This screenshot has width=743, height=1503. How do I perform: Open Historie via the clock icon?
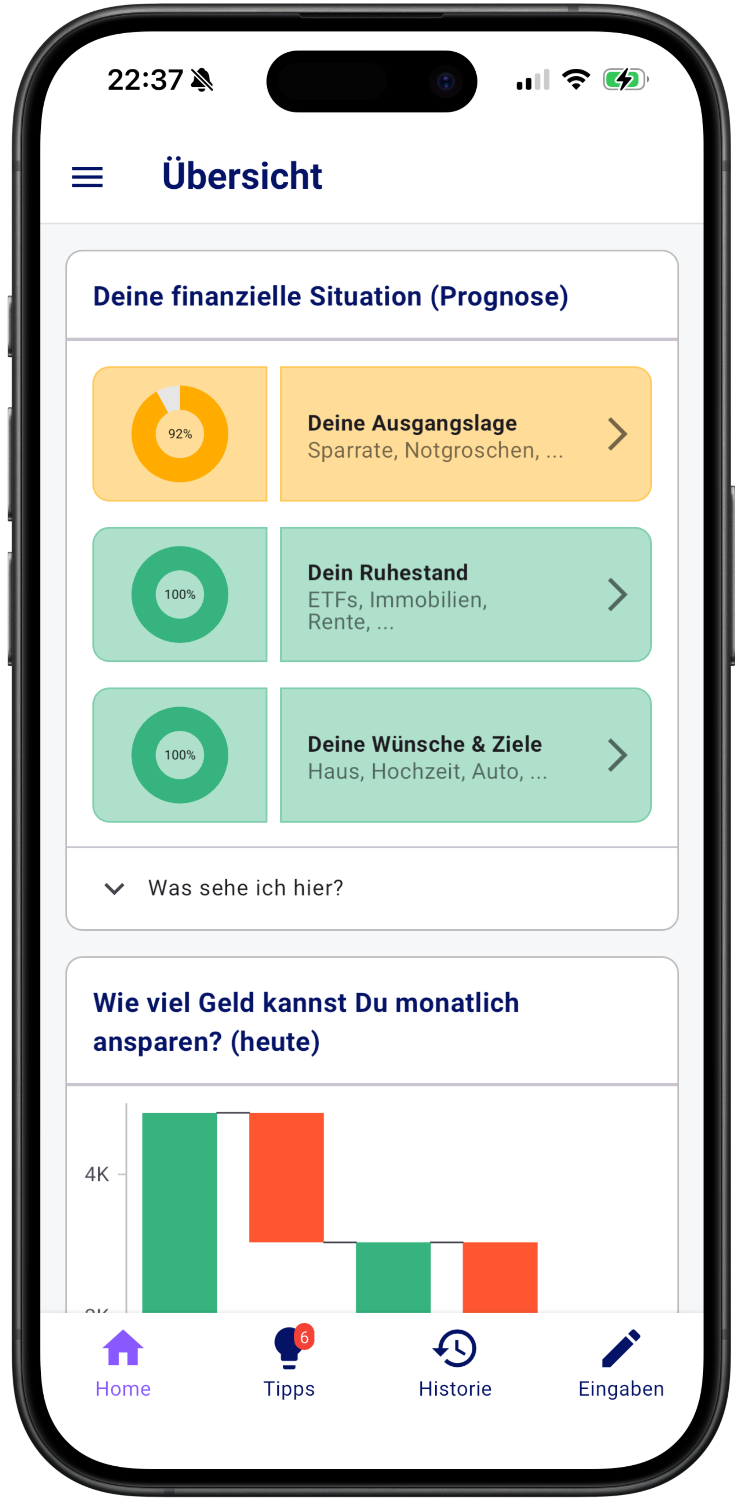click(x=455, y=1348)
